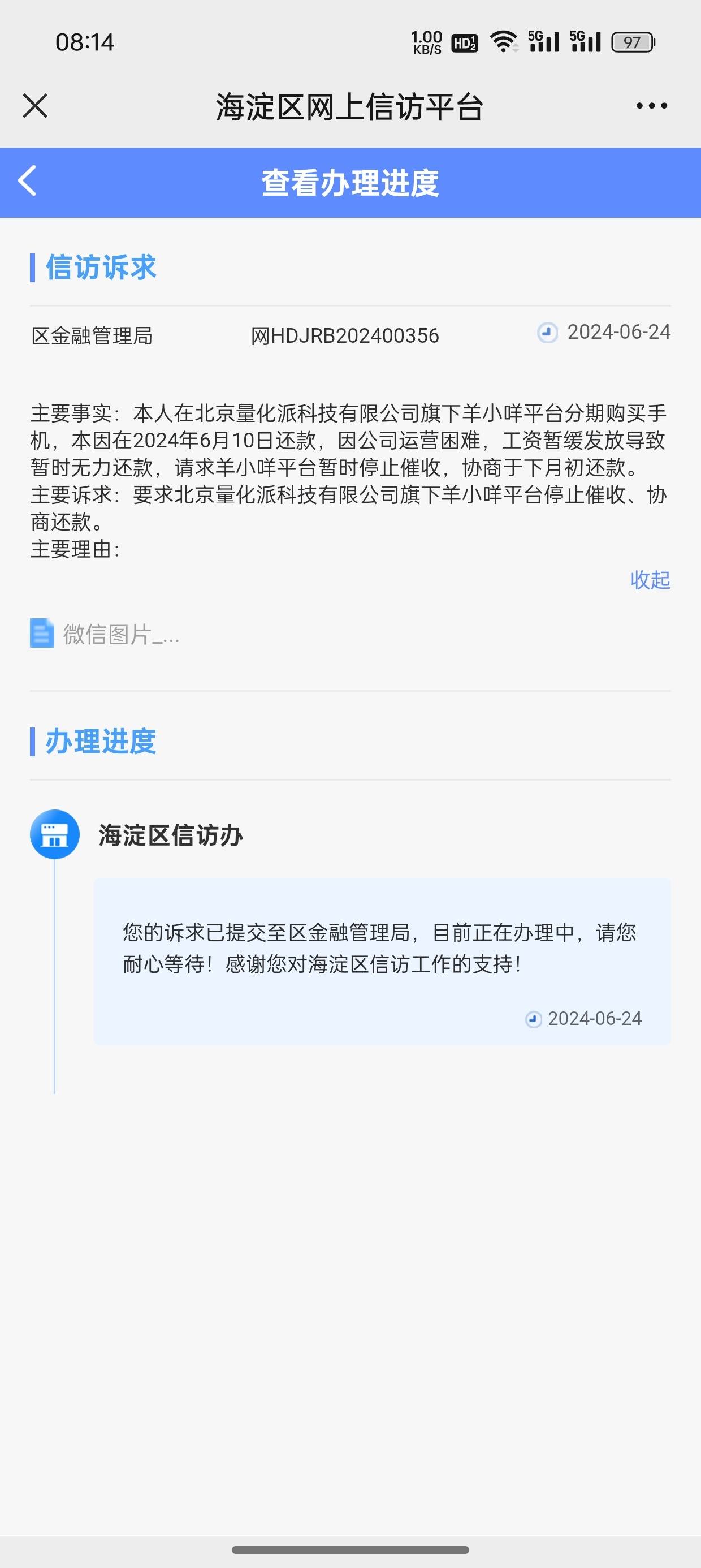
Task: Go back from 查看办理进度
Action: 28,181
